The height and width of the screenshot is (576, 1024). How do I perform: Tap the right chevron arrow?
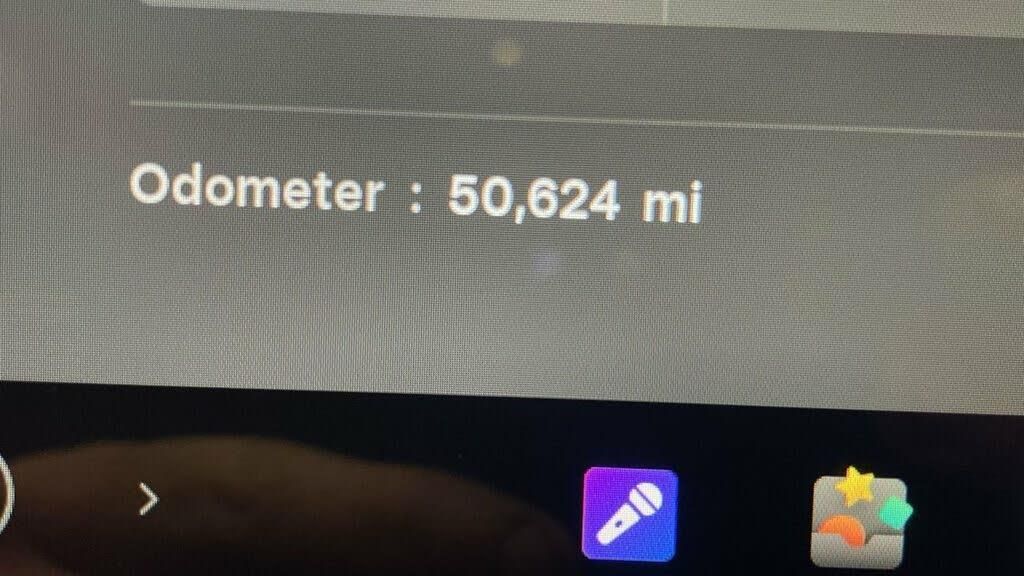[148, 499]
